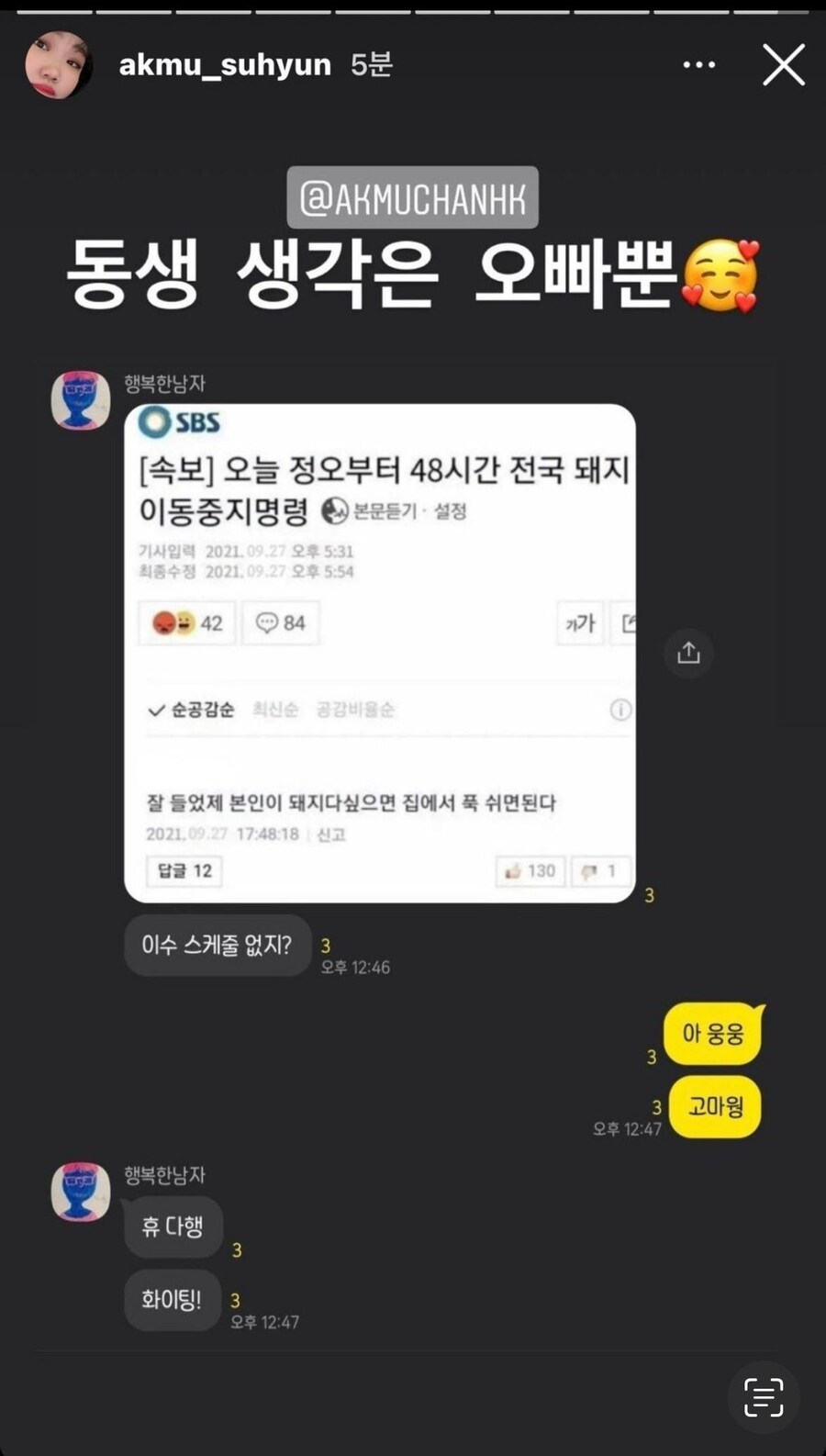Image resolution: width=826 pixels, height=1456 pixels.
Task: Click the info icon beside sort options
Action: 620,709
